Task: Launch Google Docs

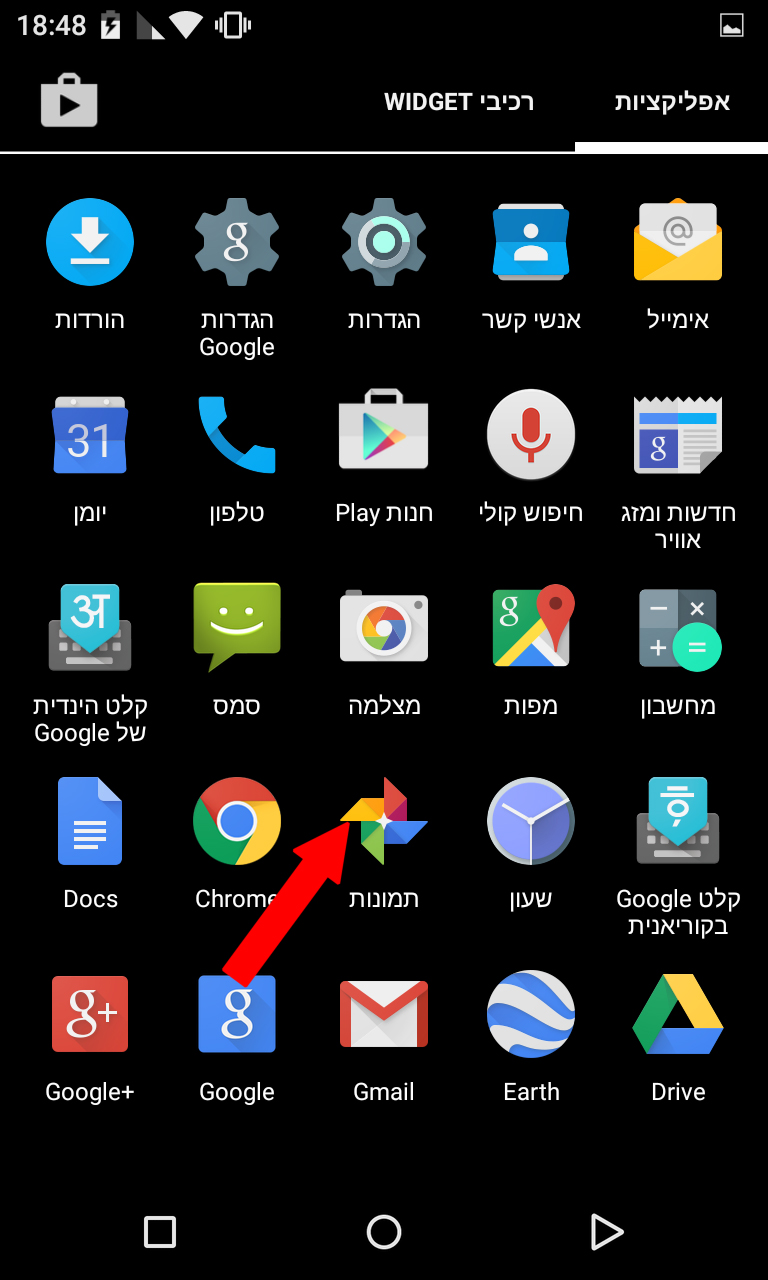Action: pyautogui.click(x=90, y=820)
